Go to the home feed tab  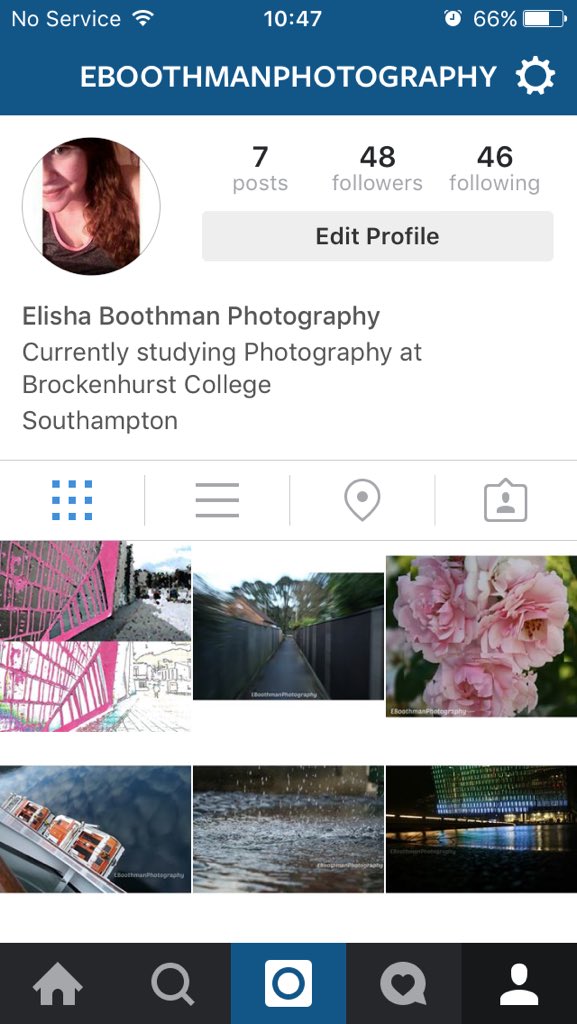click(x=57, y=984)
